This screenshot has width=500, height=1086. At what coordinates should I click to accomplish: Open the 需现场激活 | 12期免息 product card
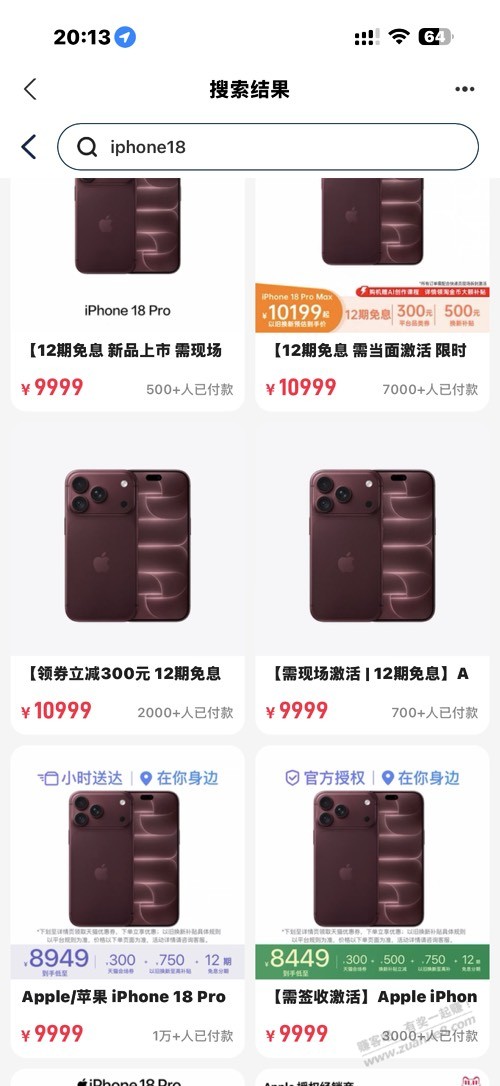[373, 579]
